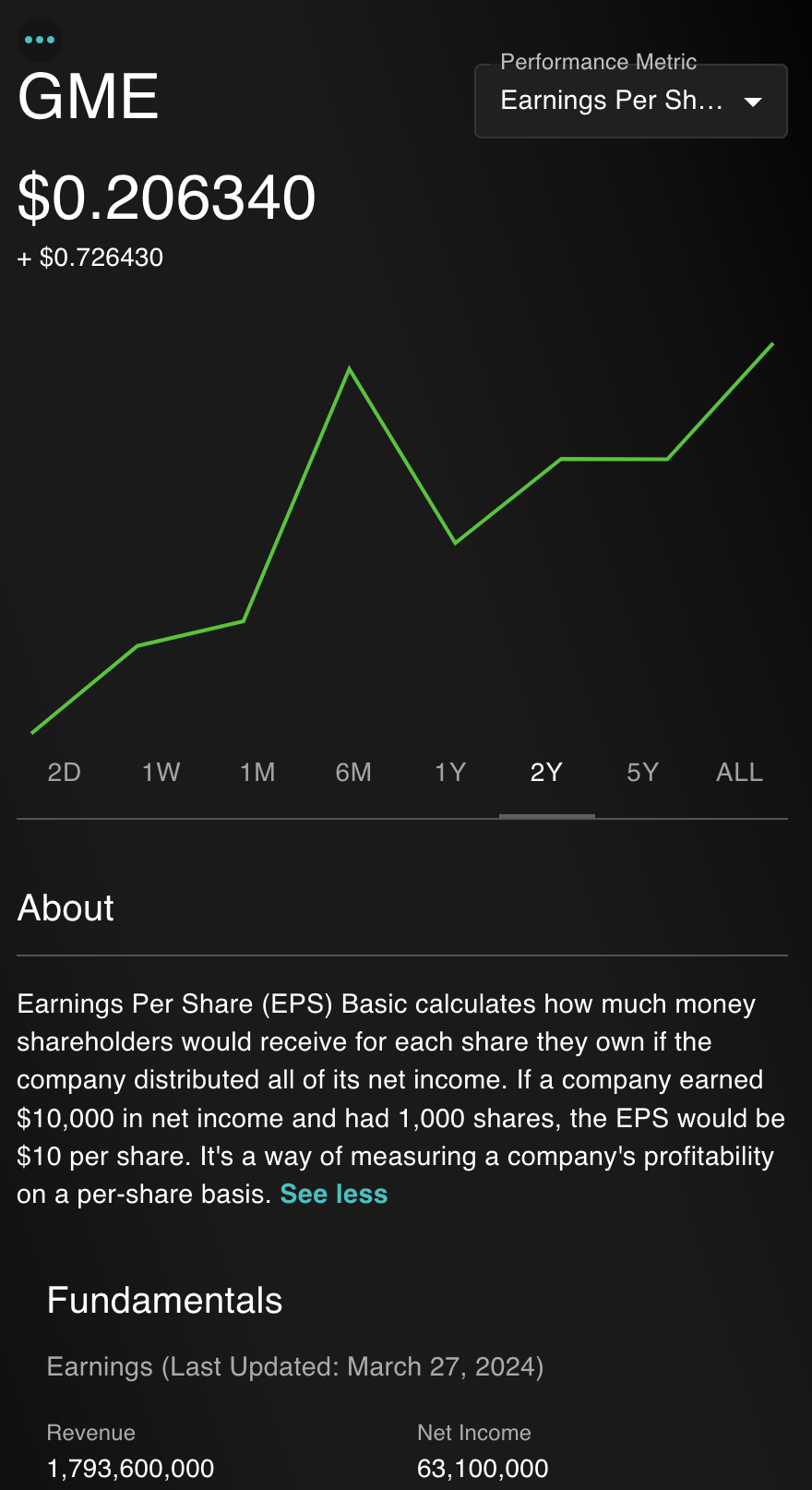Switch to the 6M range
The width and height of the screenshot is (812, 1490).
coord(353,773)
